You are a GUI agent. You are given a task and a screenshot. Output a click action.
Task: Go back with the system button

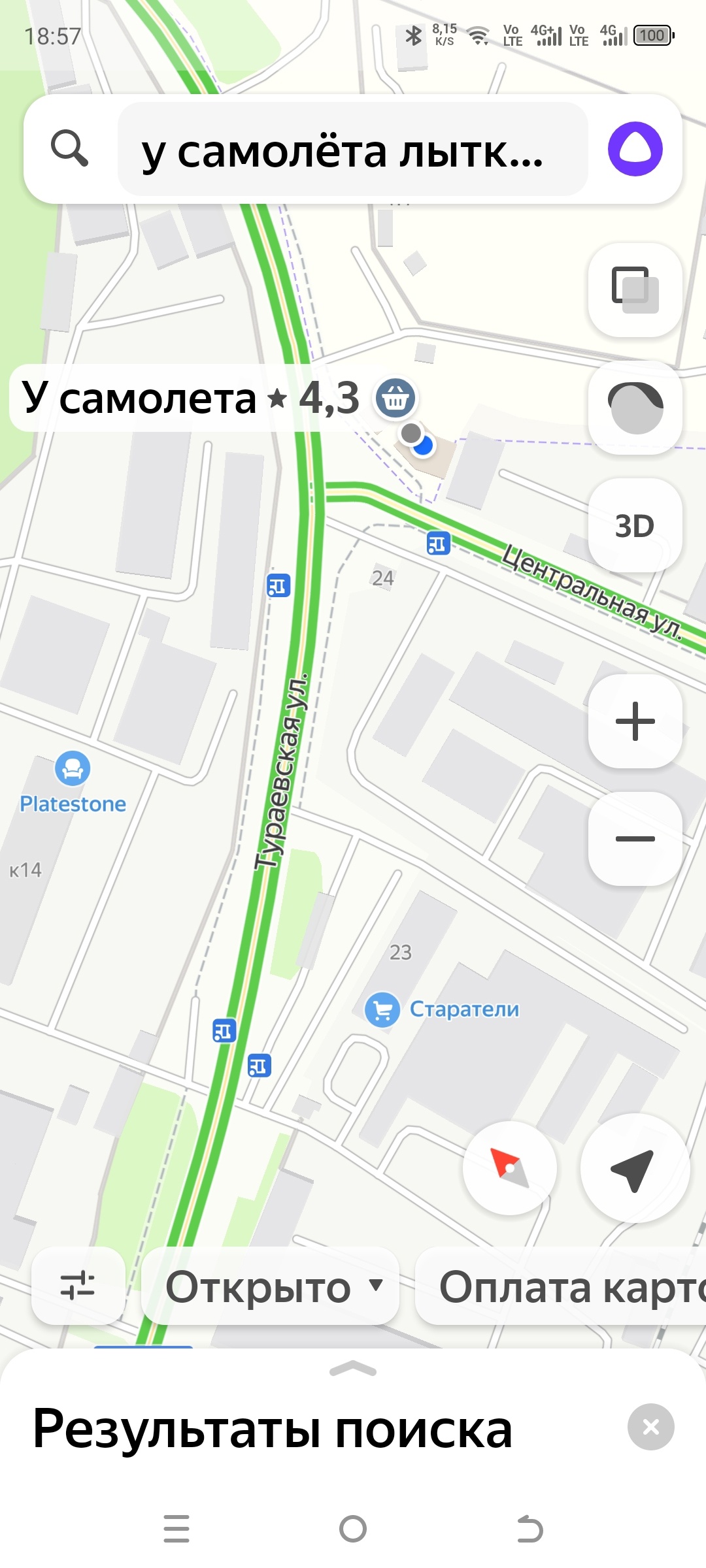tap(529, 1529)
